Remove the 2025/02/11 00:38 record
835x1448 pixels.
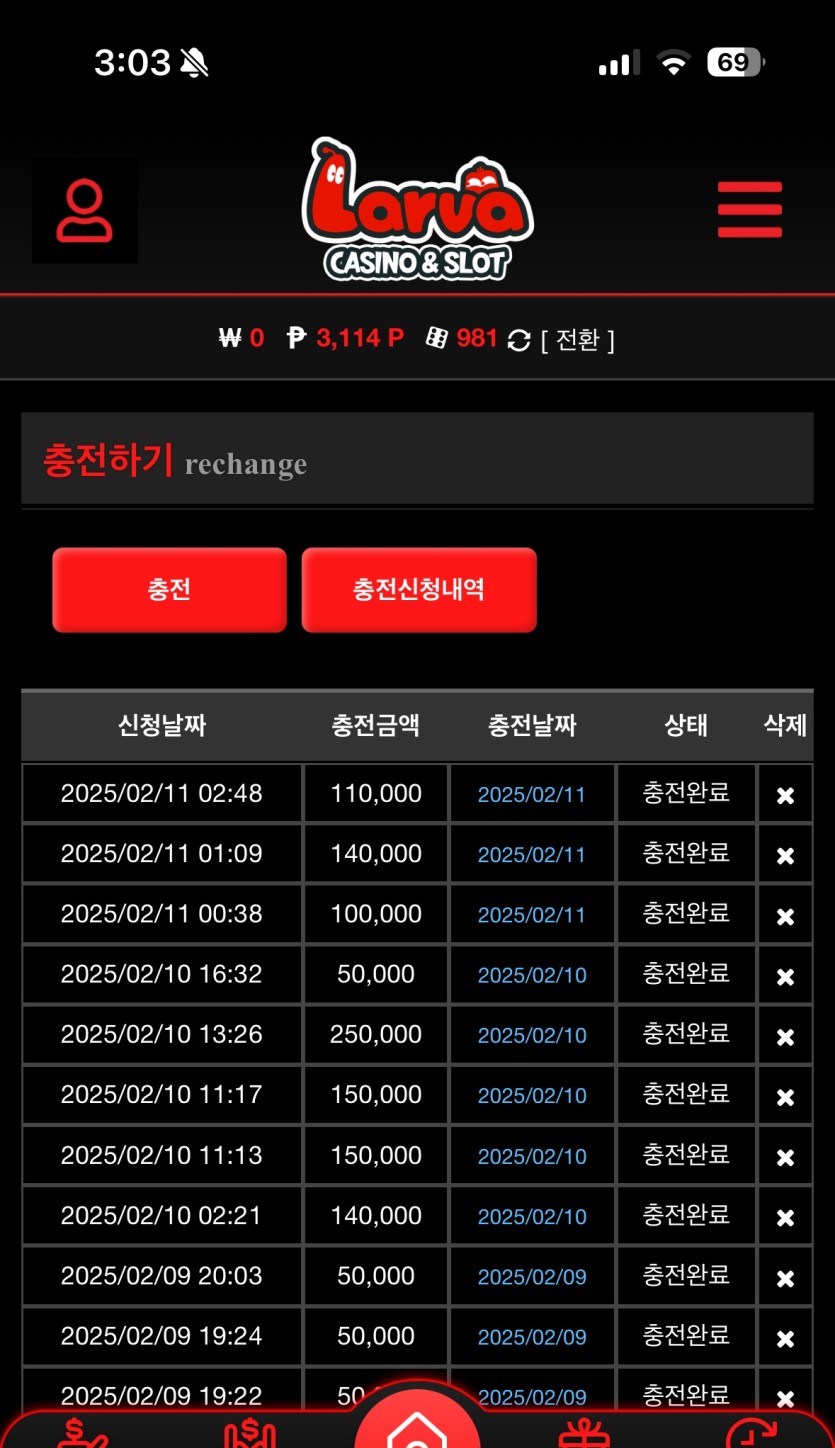click(785, 916)
